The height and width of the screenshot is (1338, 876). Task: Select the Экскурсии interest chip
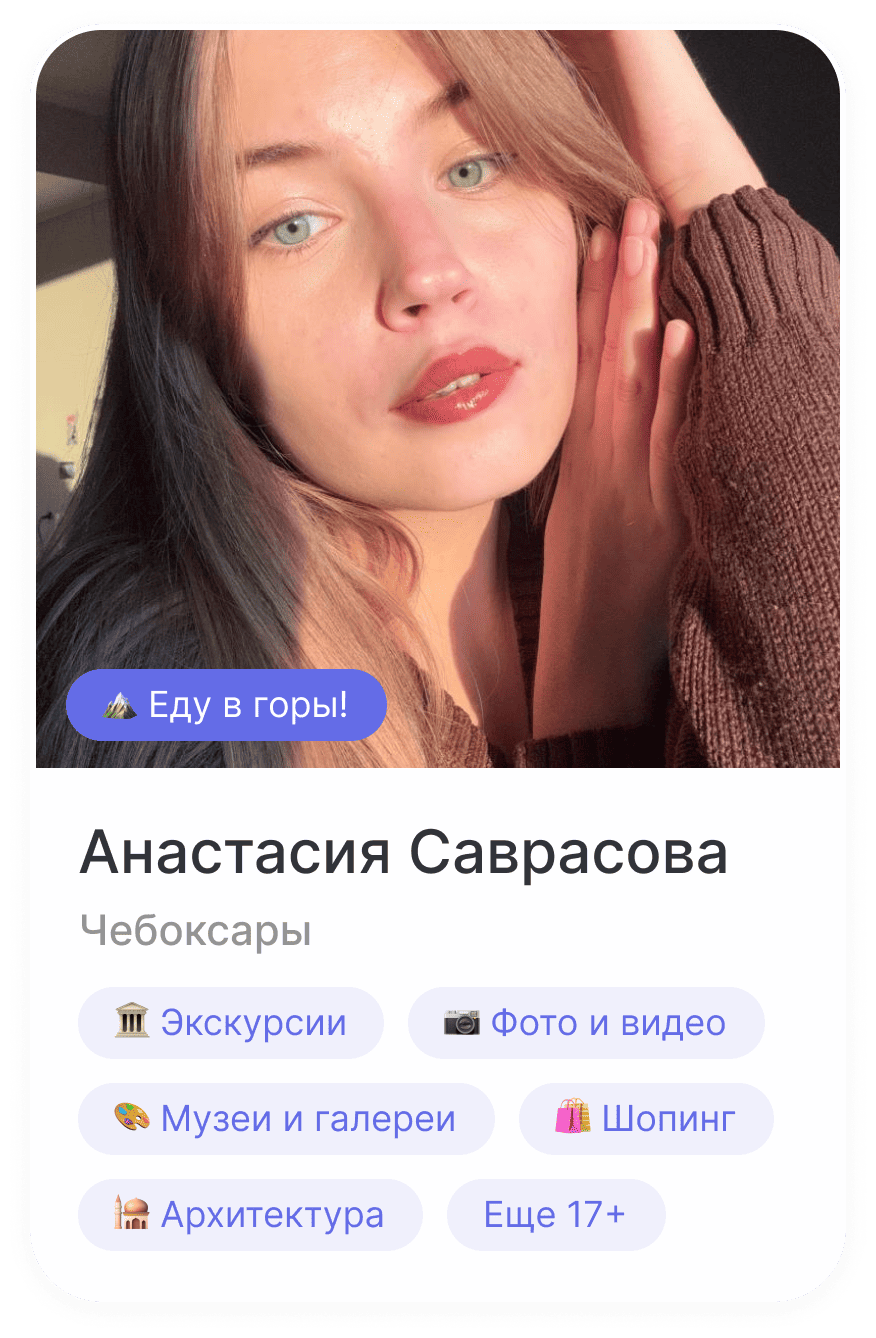click(231, 1023)
